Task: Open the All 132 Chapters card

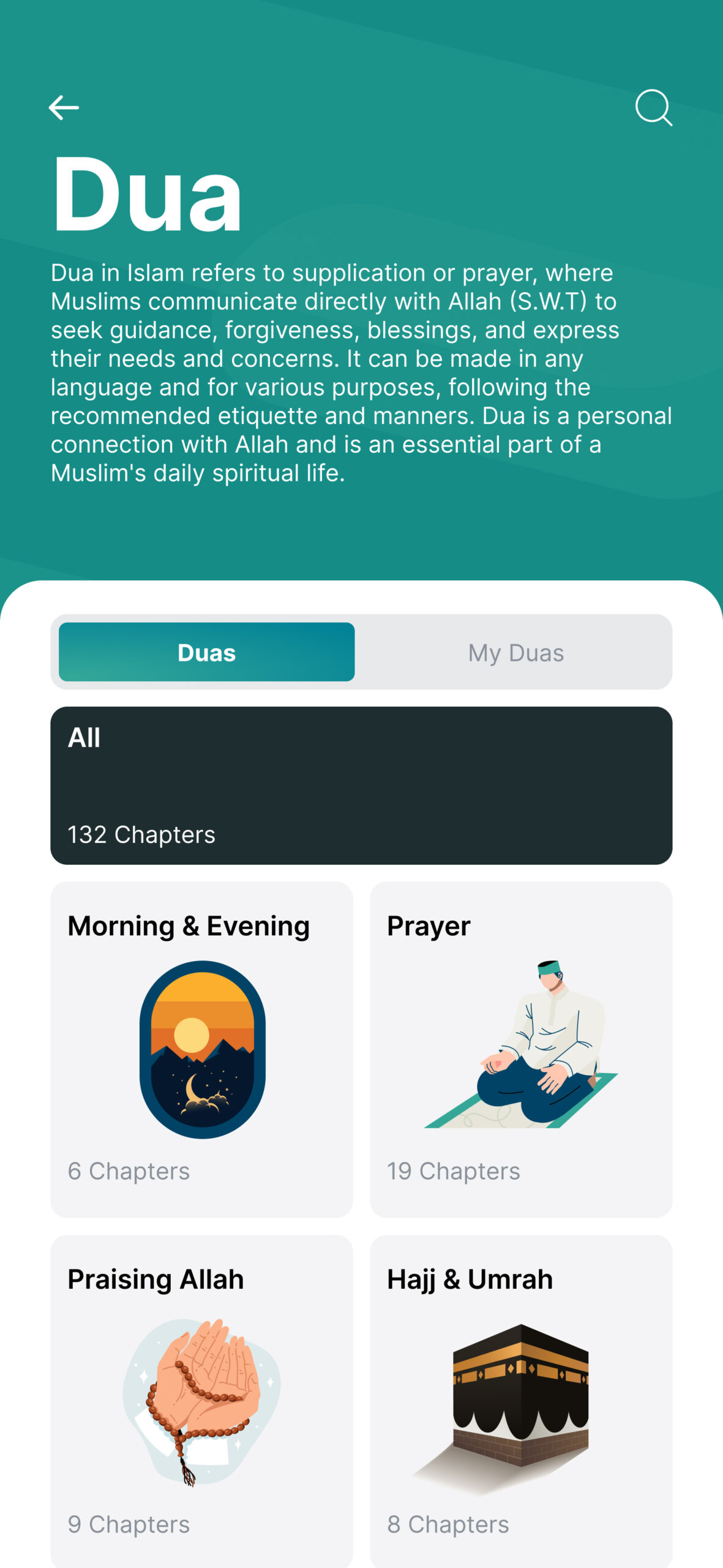Action: tap(361, 785)
